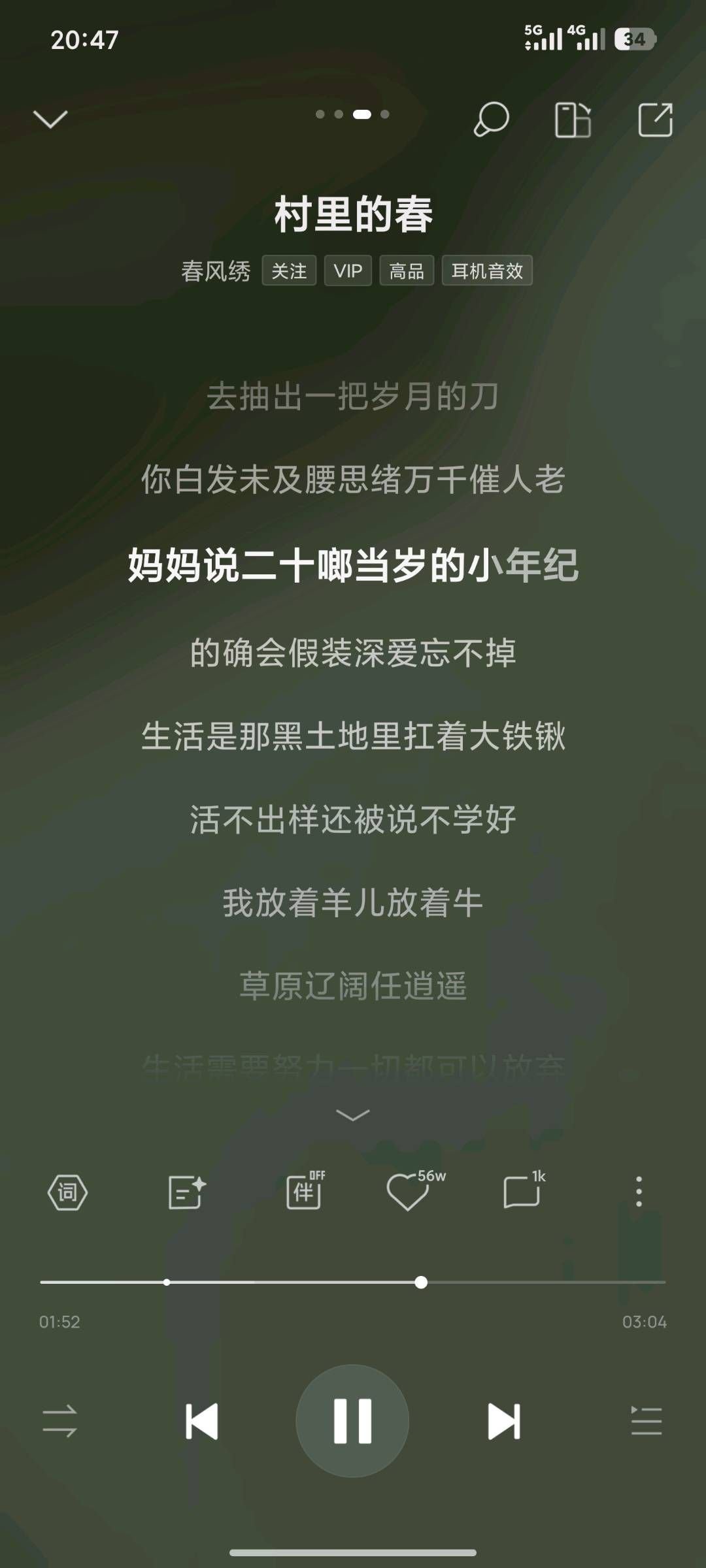Pause the current song

tap(353, 1421)
